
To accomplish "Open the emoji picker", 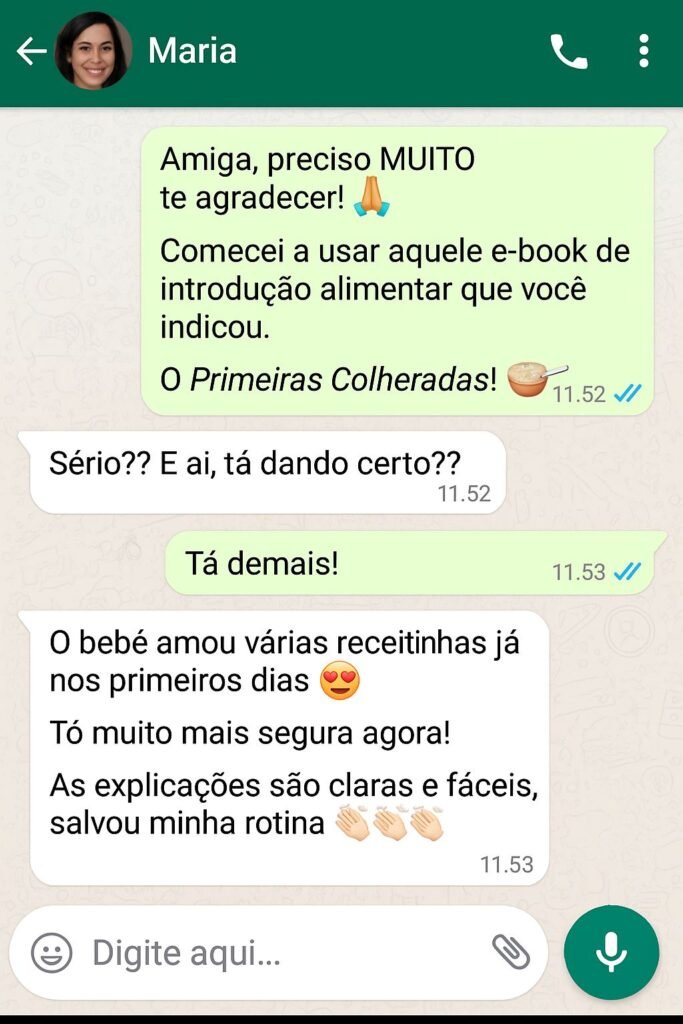I will pos(51,953).
